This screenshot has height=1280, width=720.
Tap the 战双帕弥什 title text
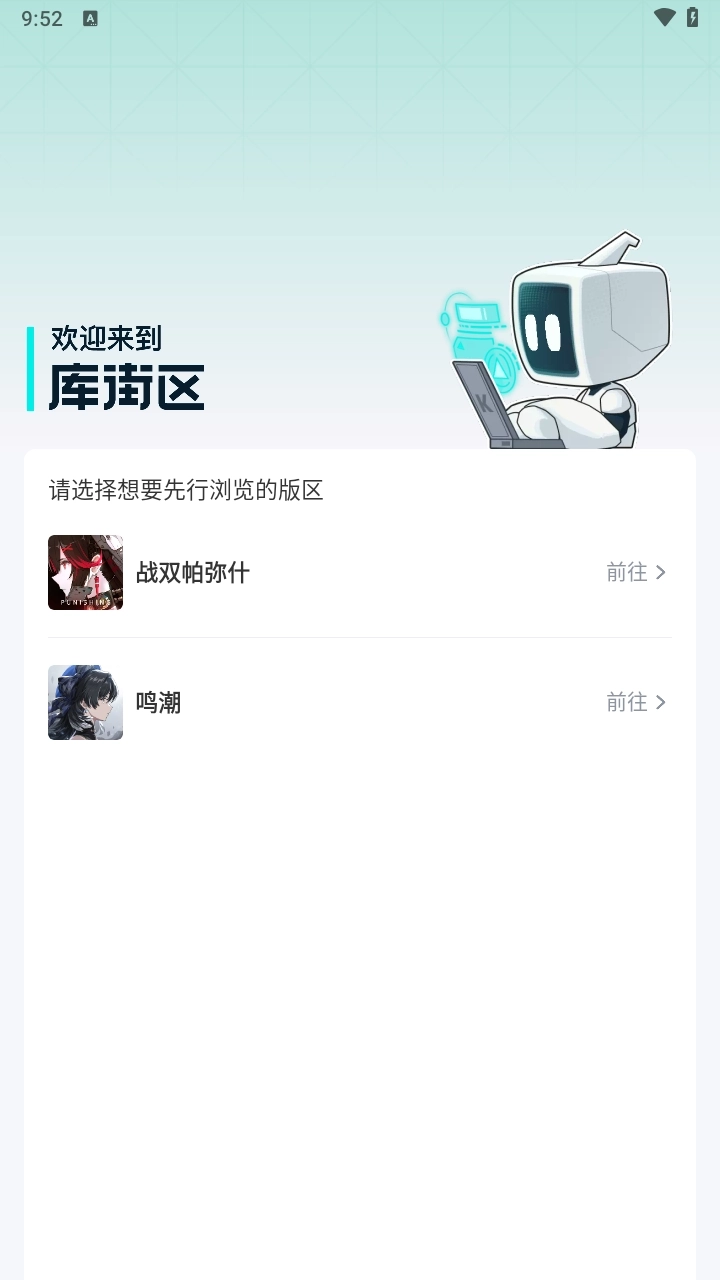pyautogui.click(x=192, y=572)
